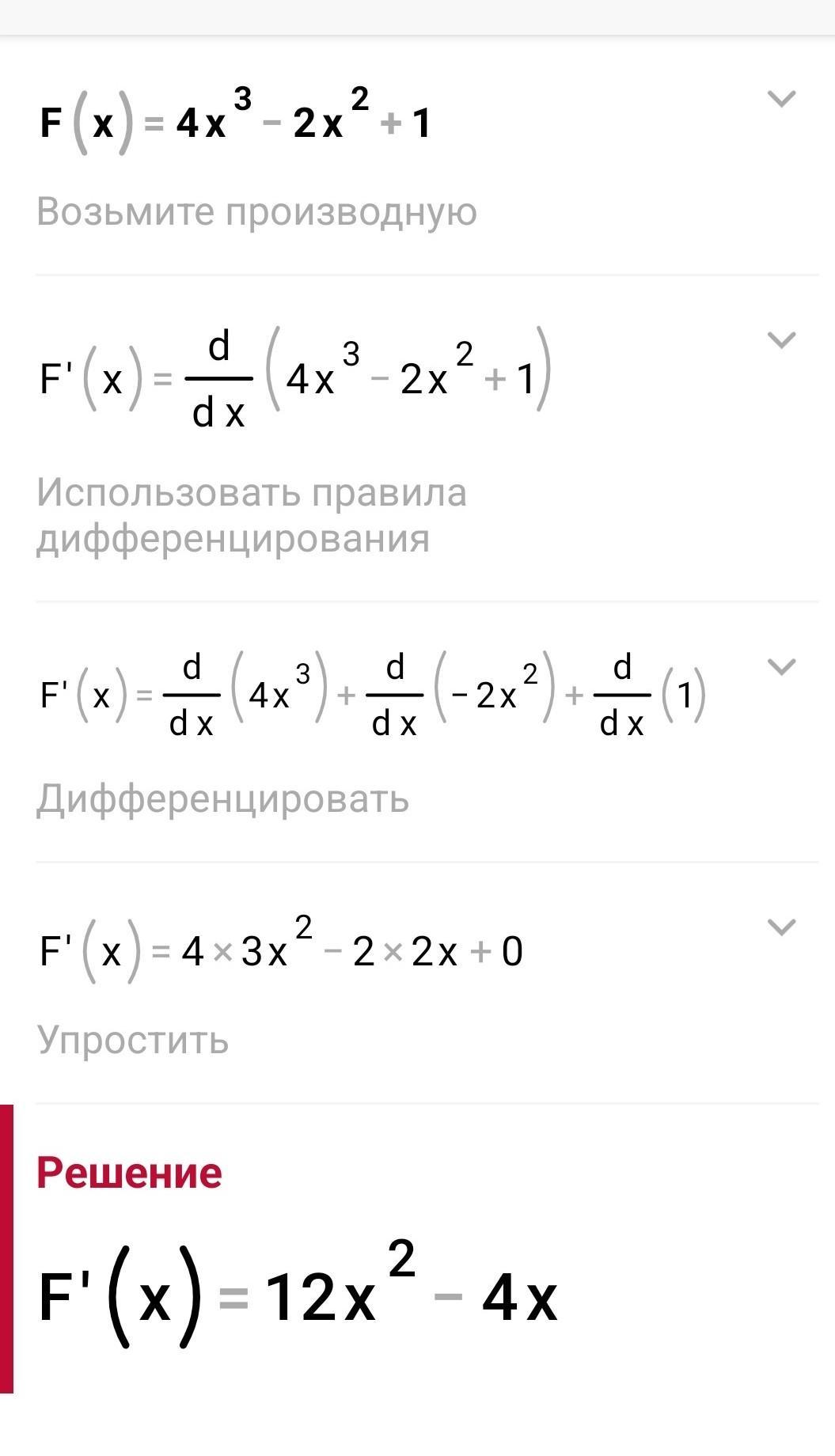Expand the step 'Дифференцировать'
Viewport: 835px width, 1456px height.
click(x=781, y=667)
